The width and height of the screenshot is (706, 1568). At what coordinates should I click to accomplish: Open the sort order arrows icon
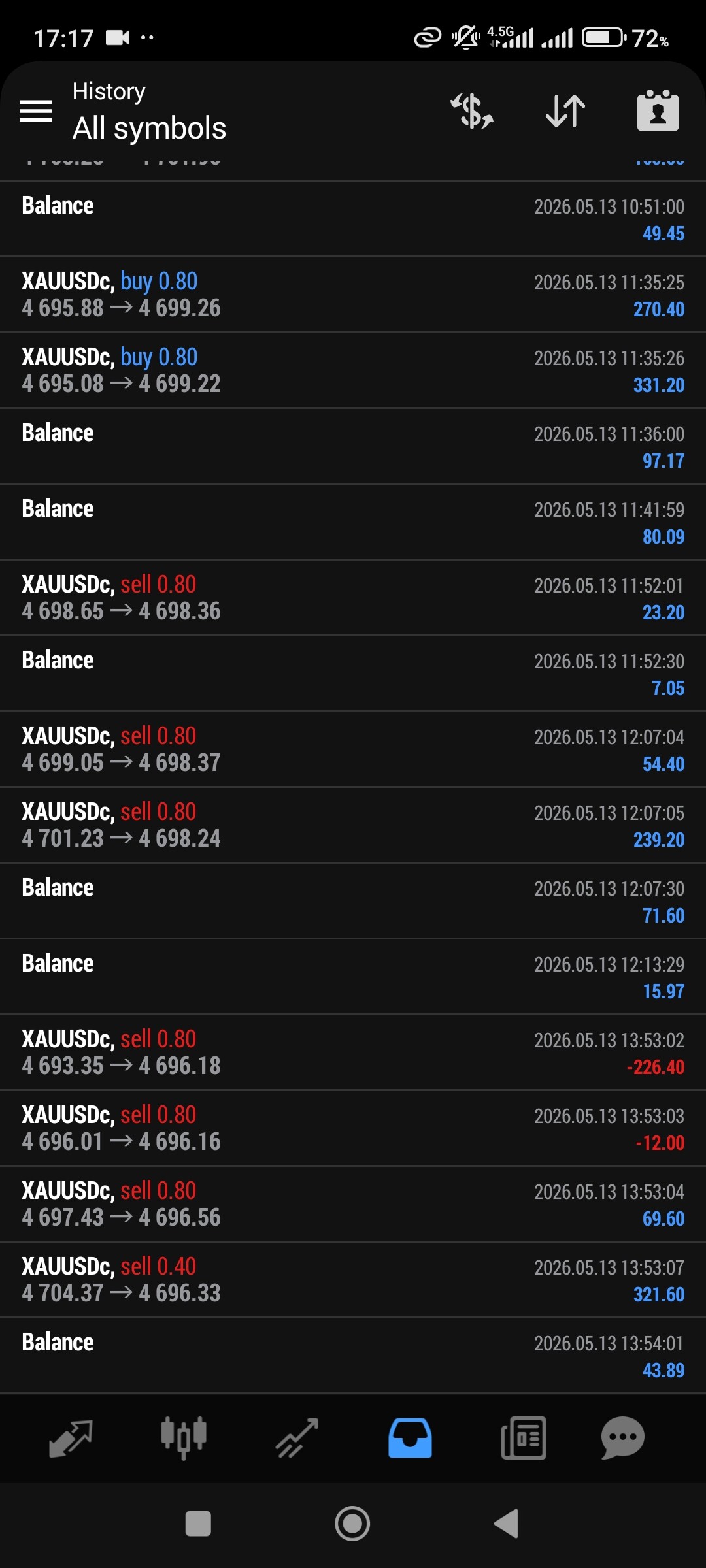[565, 110]
